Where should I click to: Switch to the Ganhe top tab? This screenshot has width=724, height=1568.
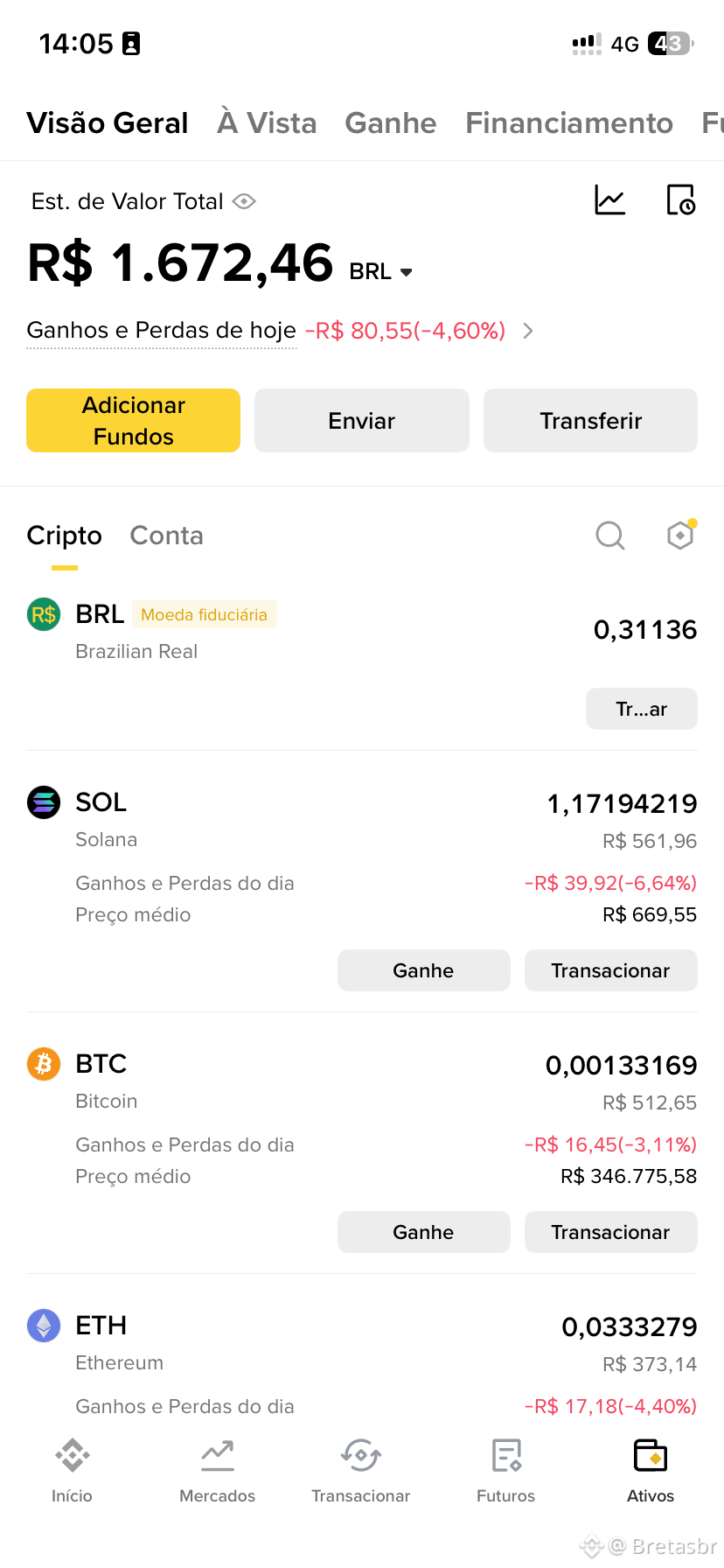pos(391,122)
